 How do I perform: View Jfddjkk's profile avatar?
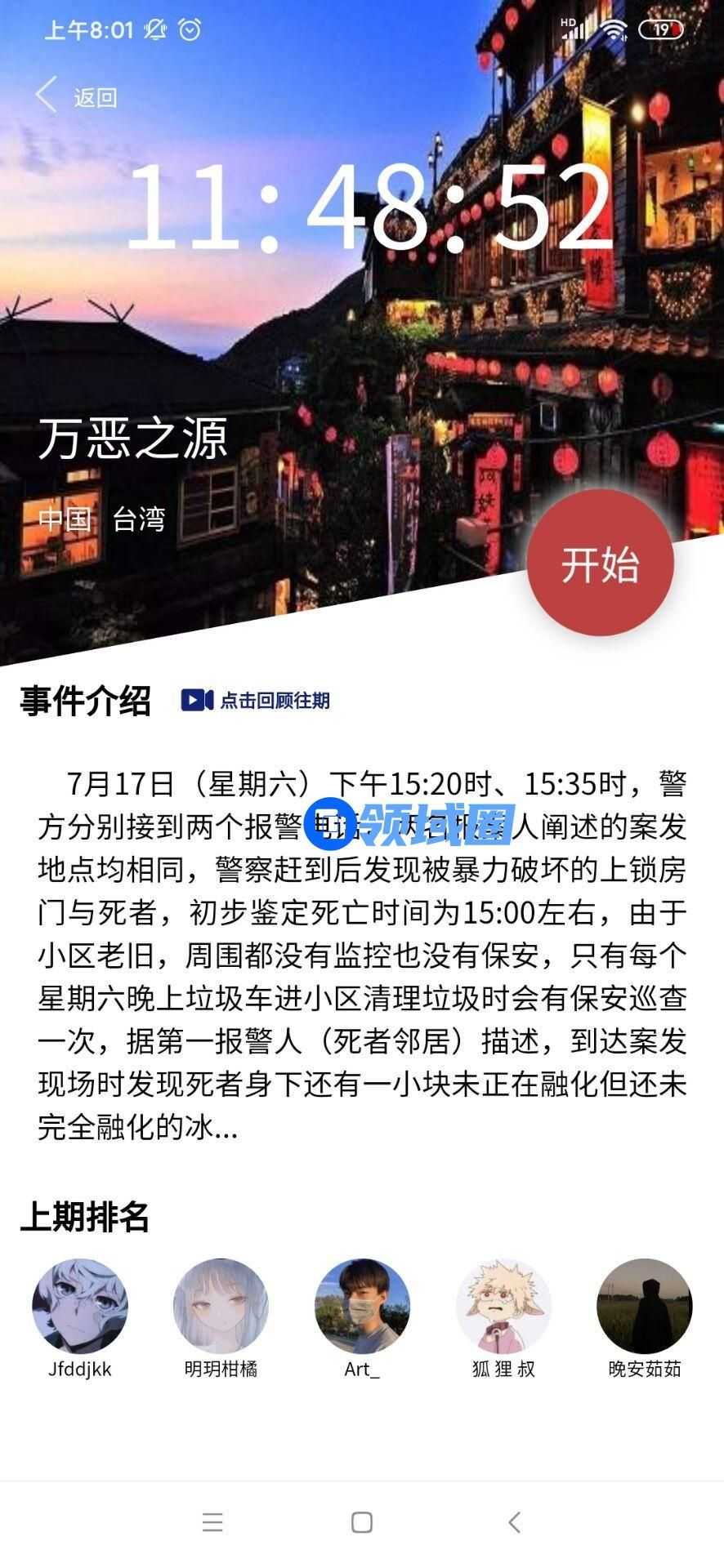point(79,1306)
